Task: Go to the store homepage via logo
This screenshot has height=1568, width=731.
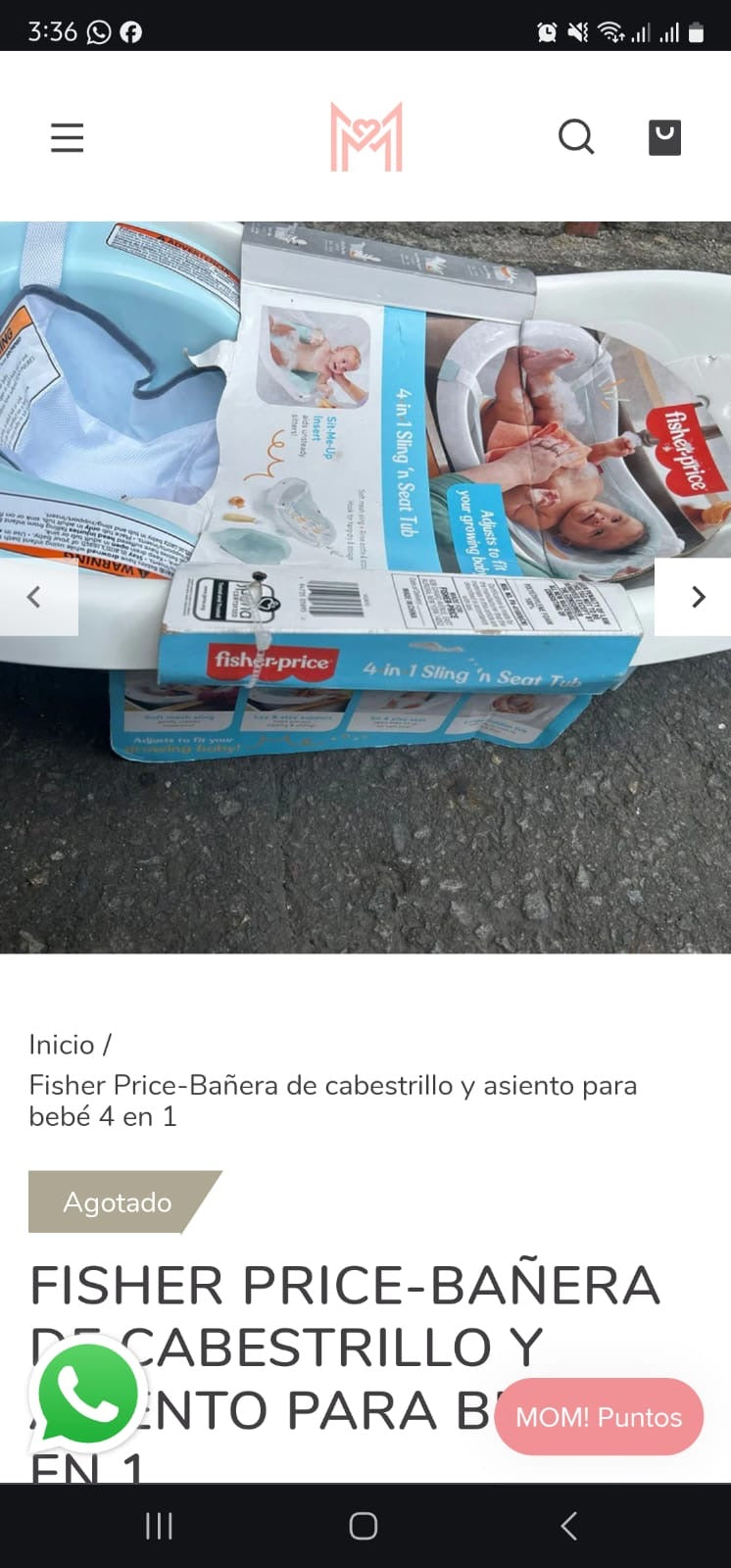Action: click(x=365, y=137)
